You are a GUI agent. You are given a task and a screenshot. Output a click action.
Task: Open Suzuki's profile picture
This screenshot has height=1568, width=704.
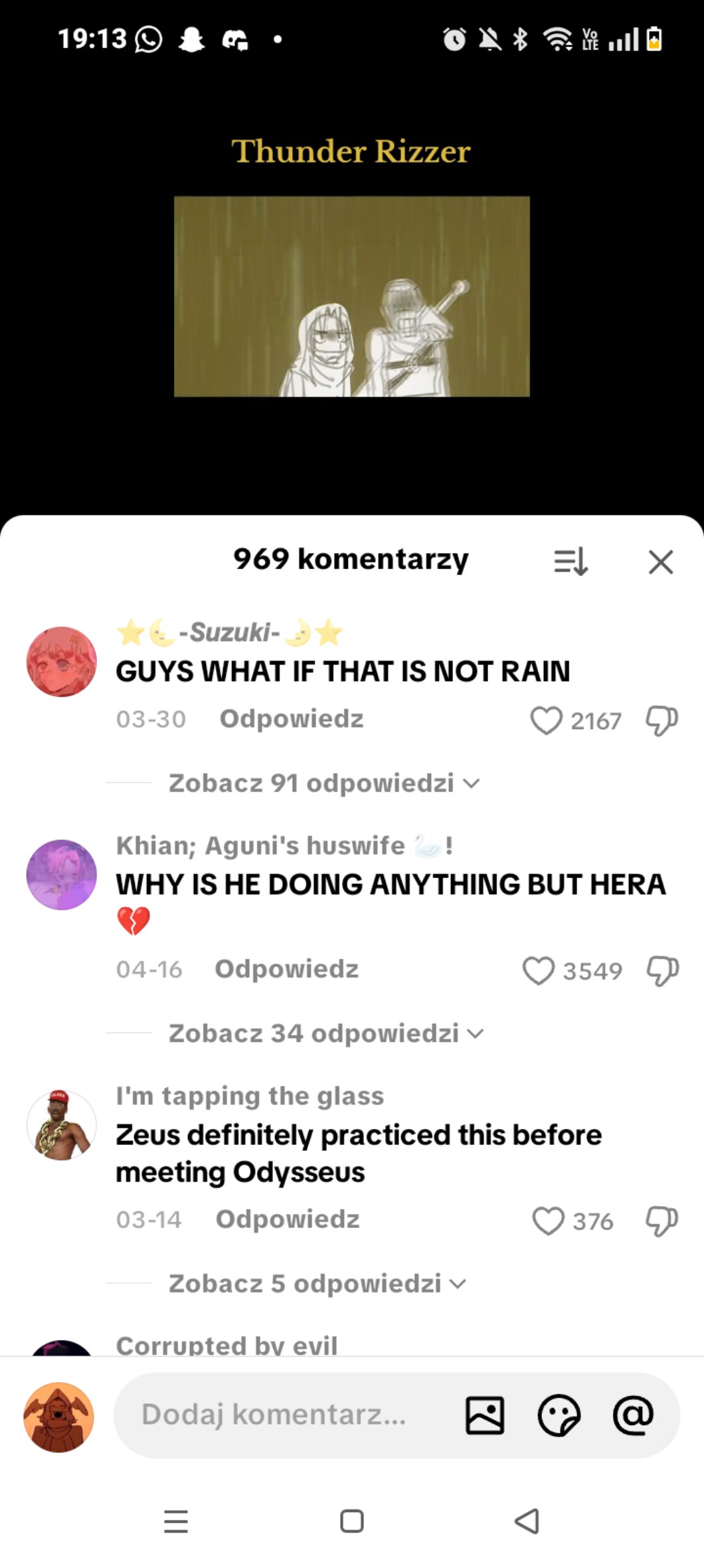(x=61, y=661)
